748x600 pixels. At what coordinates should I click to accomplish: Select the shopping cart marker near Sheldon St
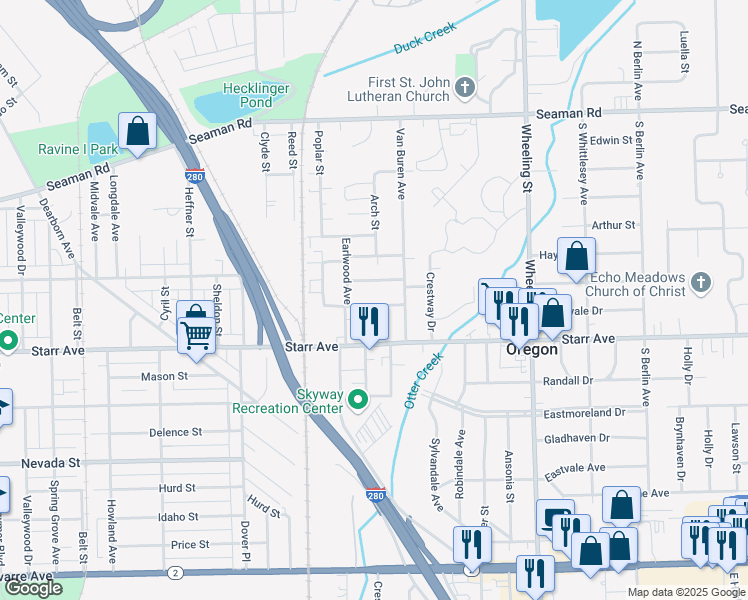[197, 337]
